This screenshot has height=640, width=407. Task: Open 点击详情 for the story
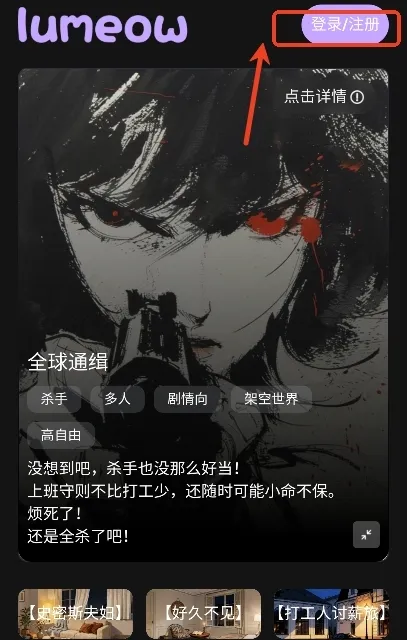pos(325,97)
